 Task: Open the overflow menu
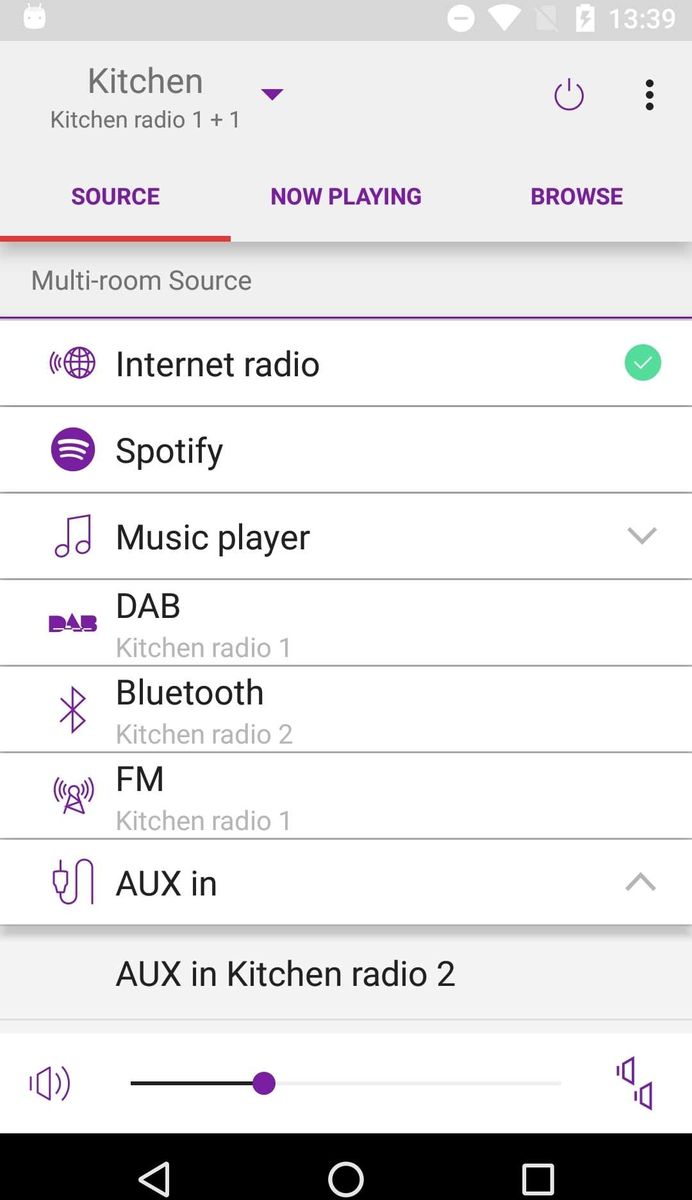[x=649, y=96]
